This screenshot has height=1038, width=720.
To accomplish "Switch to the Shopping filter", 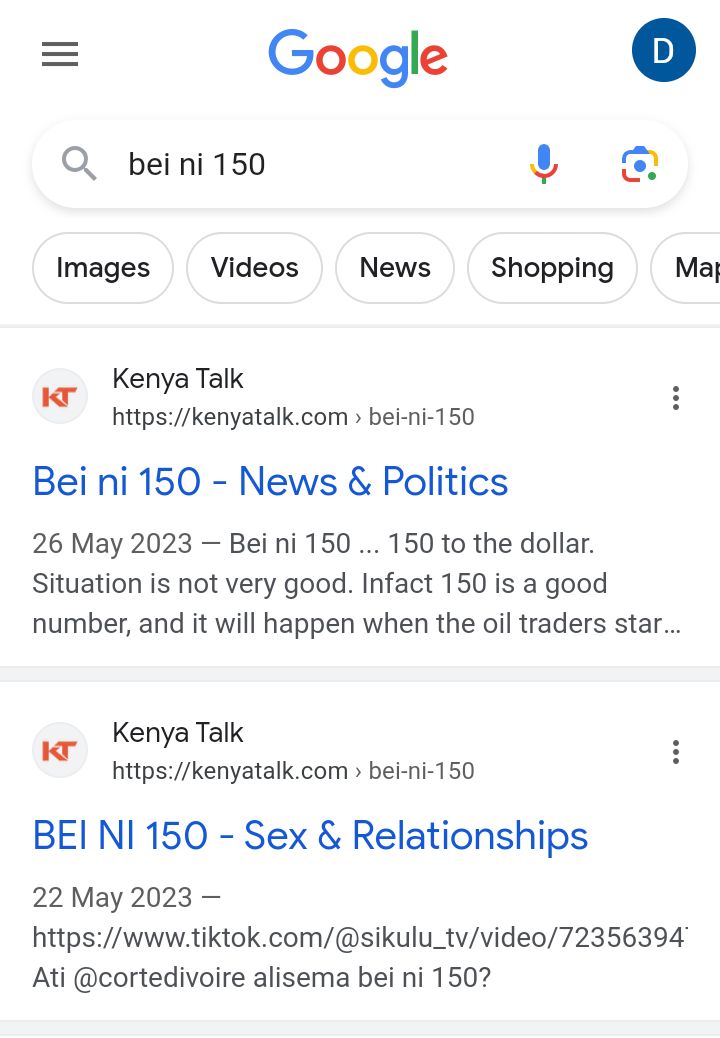I will 552,267.
